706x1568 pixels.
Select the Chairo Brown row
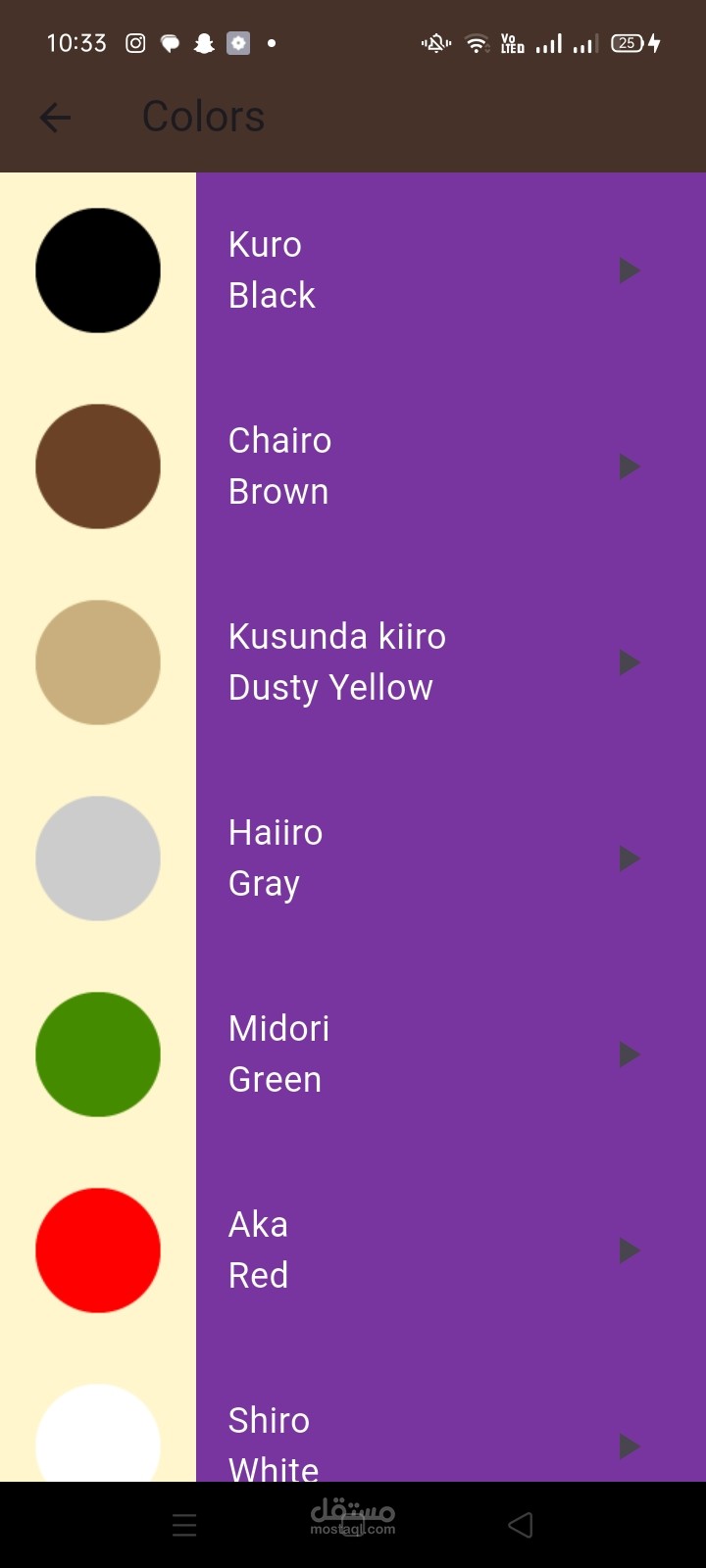click(x=353, y=466)
